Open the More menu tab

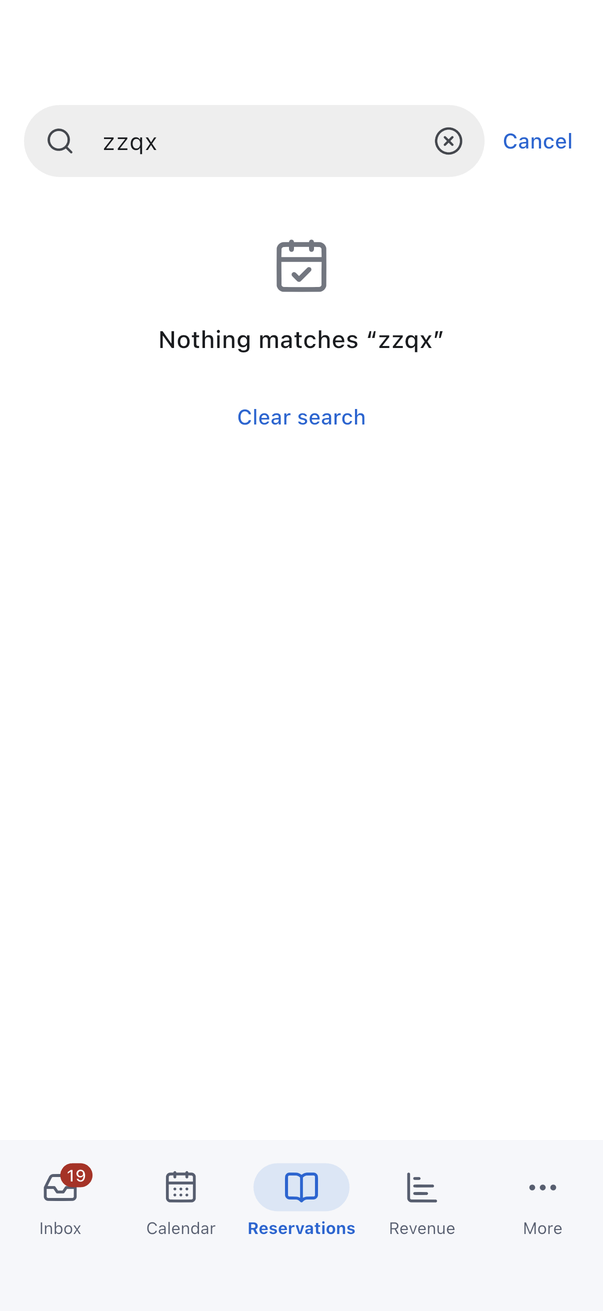click(543, 1201)
